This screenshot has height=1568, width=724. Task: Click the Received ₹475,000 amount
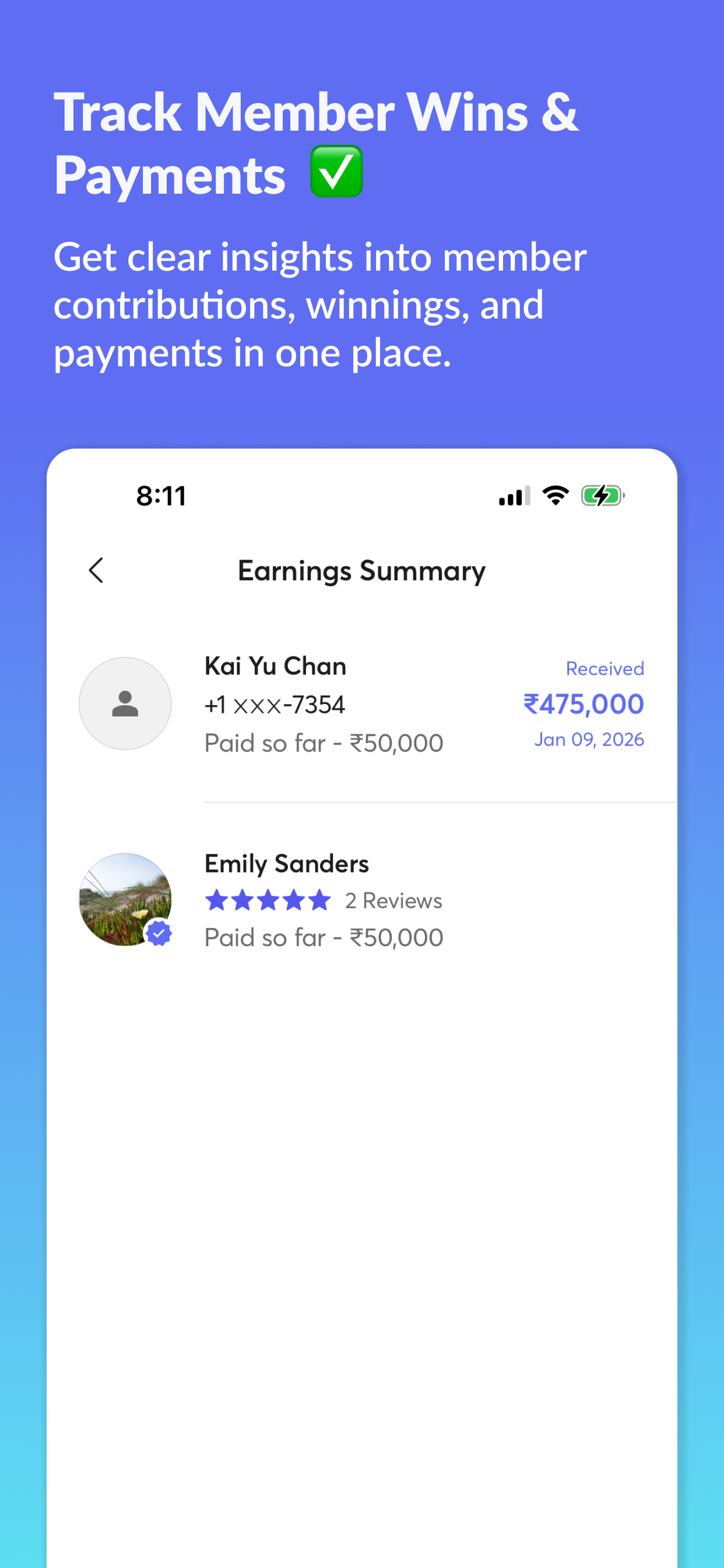click(x=584, y=703)
